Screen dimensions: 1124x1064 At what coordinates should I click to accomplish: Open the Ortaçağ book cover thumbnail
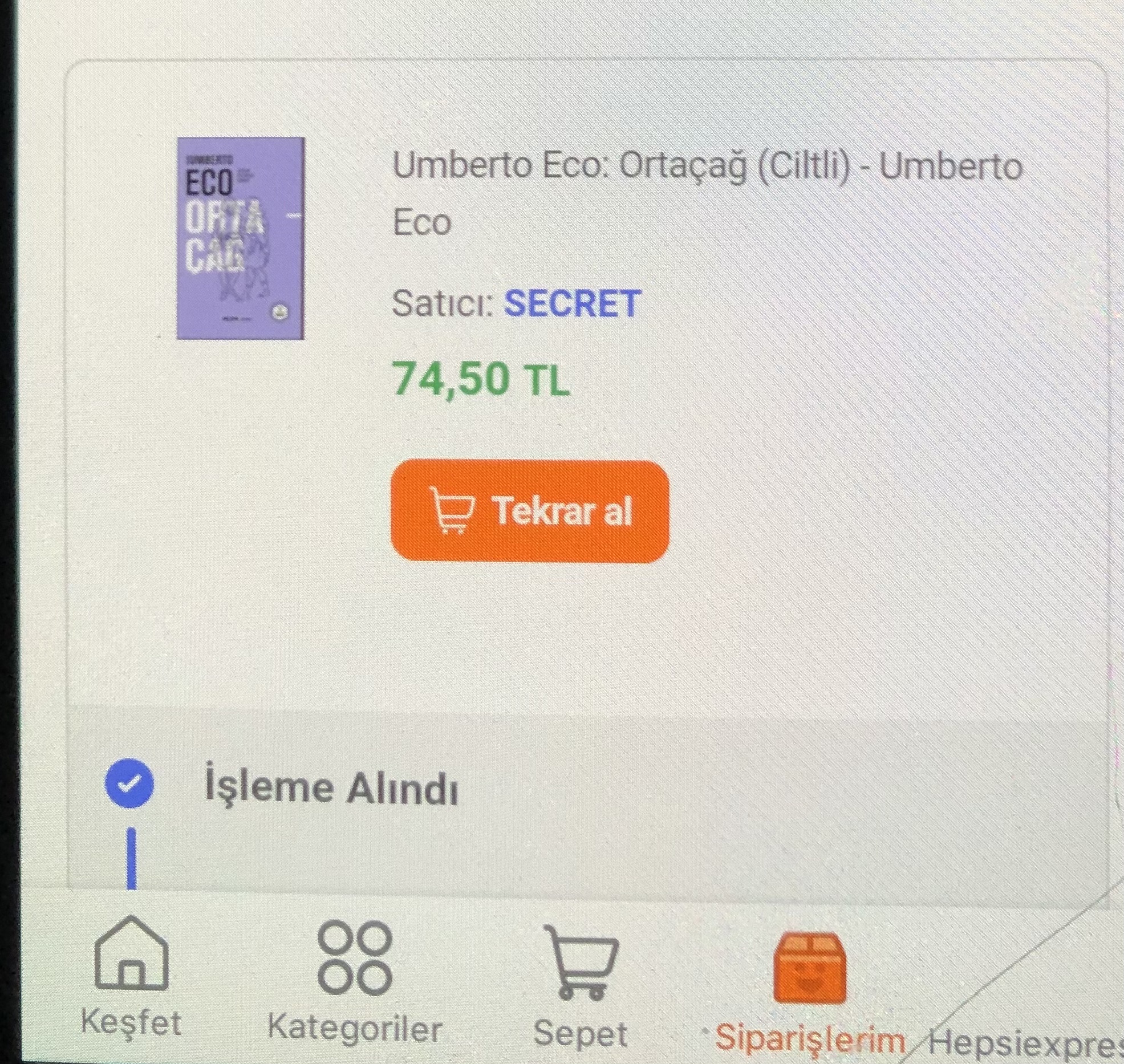[x=240, y=238]
